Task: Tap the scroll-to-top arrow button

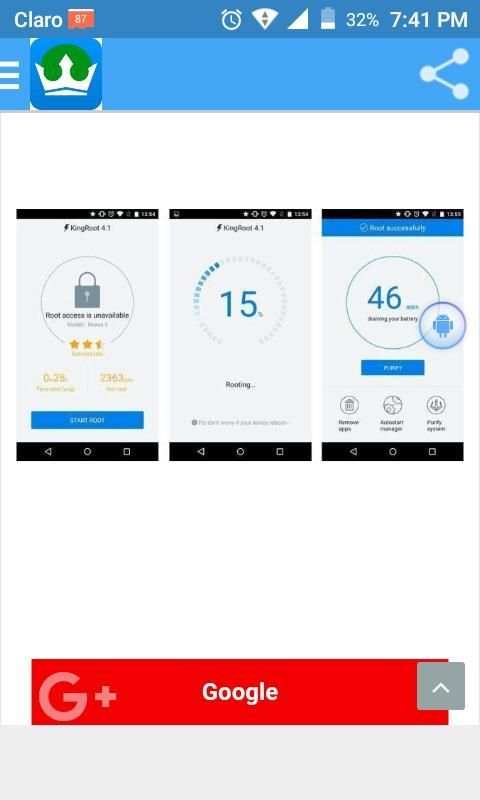Action: coord(441,686)
